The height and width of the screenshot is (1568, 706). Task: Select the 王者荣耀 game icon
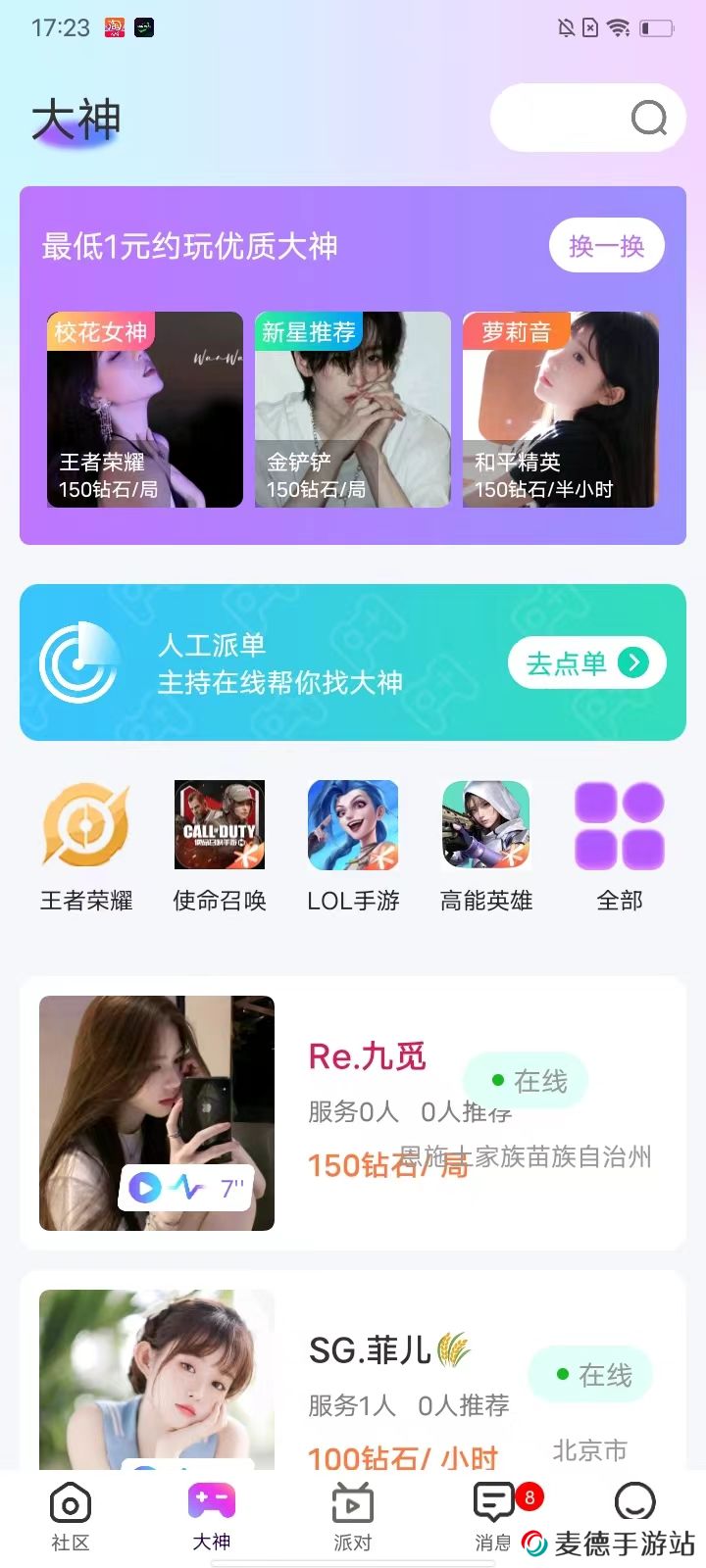[x=85, y=825]
